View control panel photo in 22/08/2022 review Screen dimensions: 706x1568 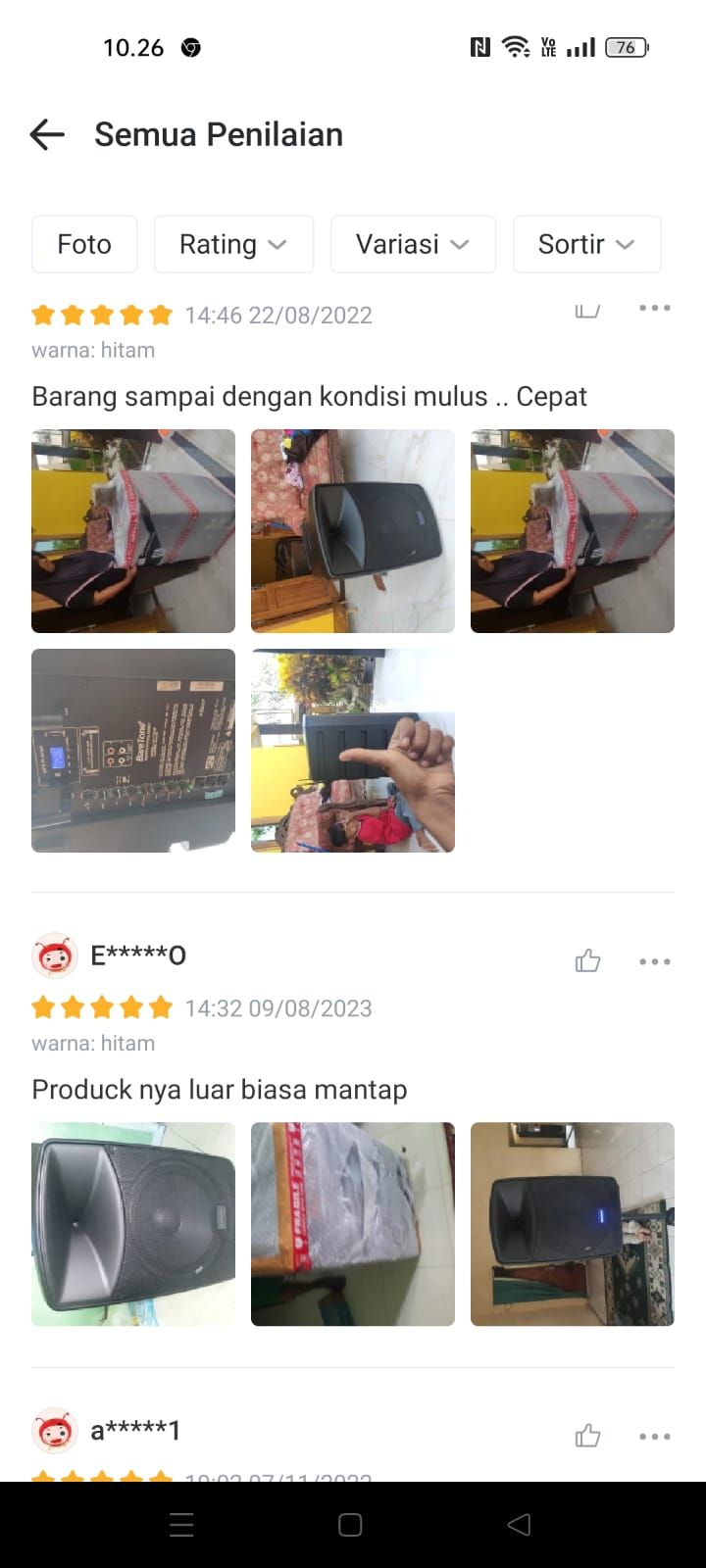coord(133,751)
